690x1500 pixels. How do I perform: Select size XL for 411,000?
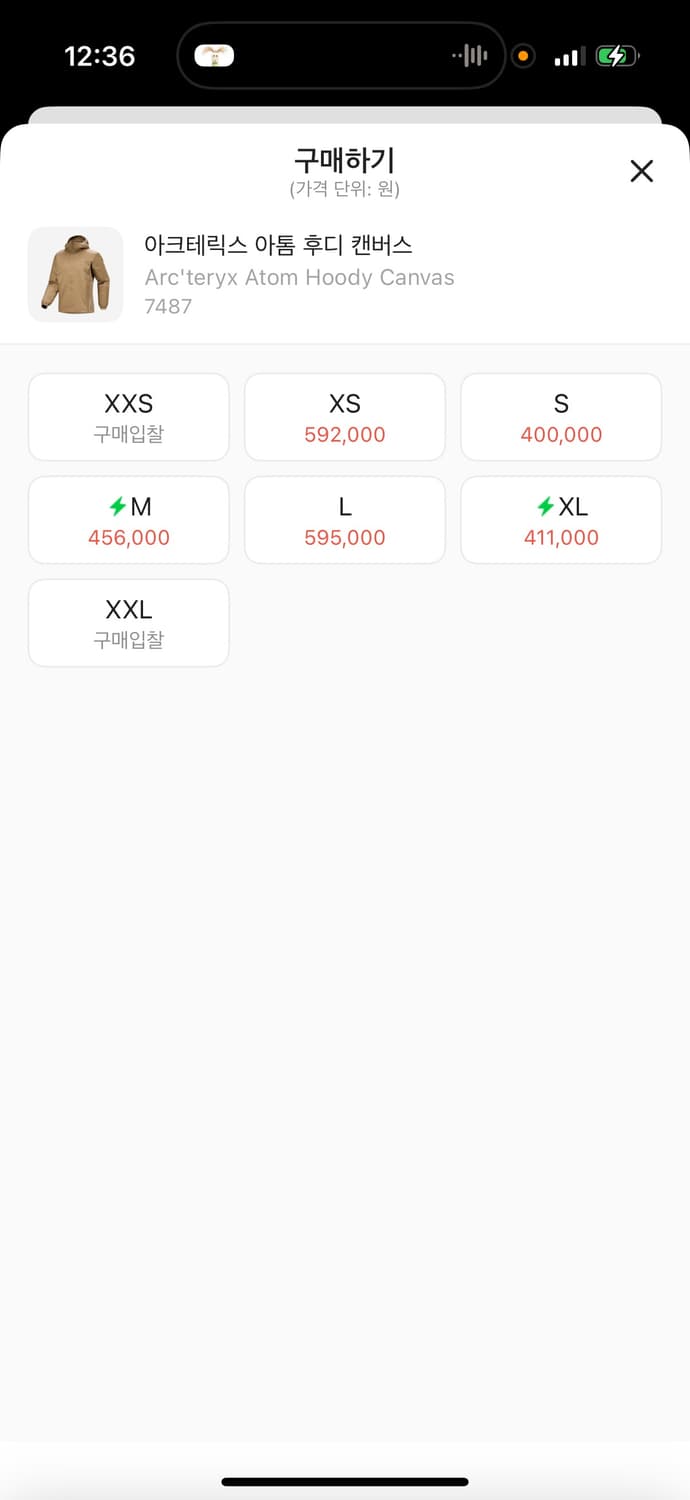(561, 520)
